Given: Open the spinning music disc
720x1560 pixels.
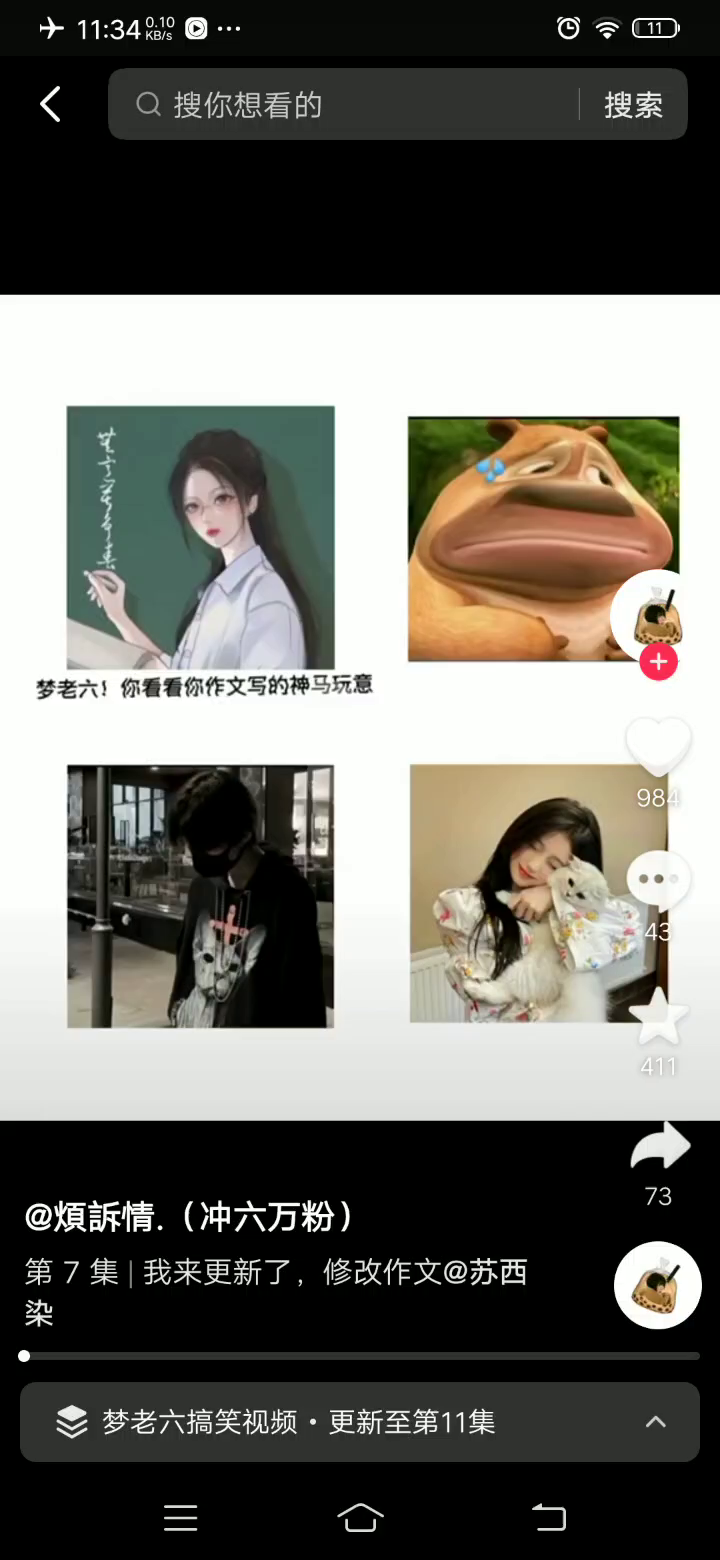Looking at the screenshot, I should click(x=657, y=1285).
